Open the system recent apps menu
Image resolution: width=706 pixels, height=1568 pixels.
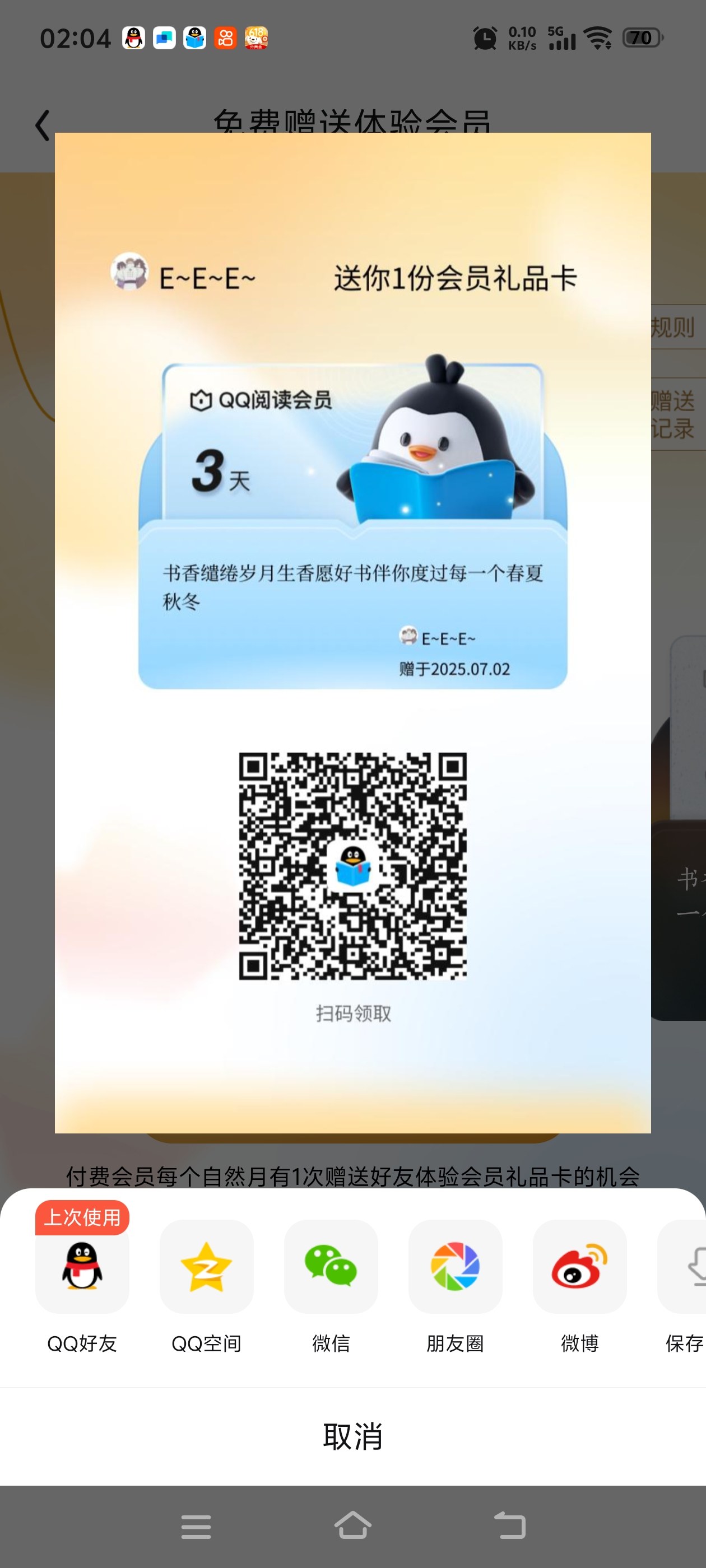[196, 1526]
